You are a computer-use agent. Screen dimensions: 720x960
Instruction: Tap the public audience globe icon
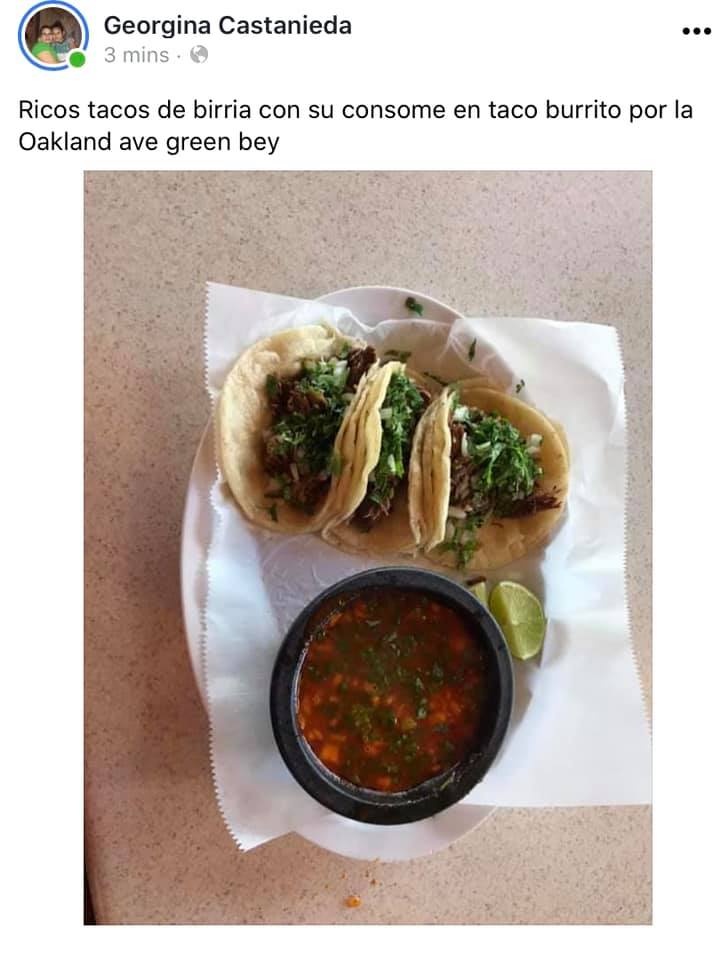pyautogui.click(x=199, y=56)
